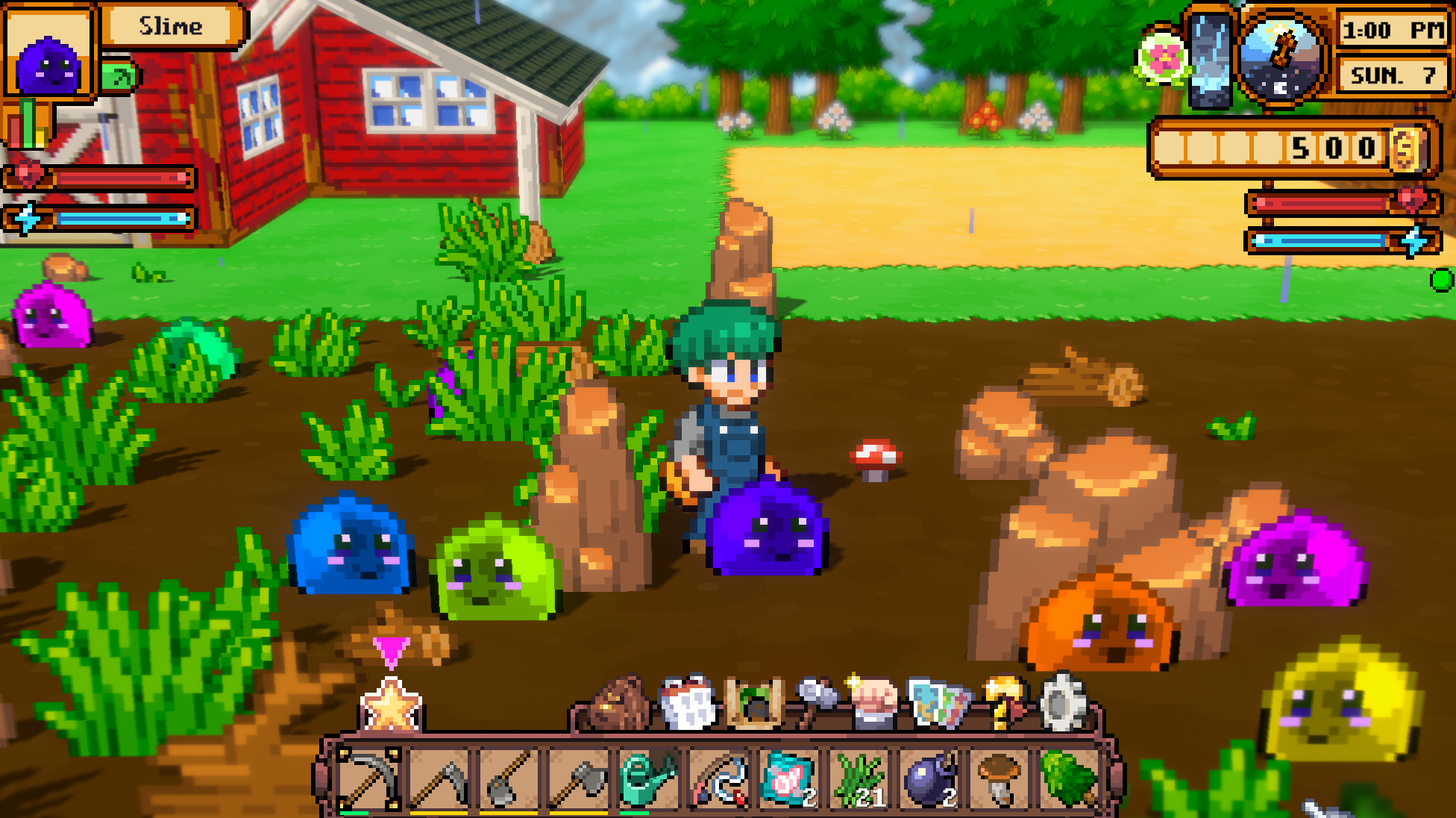
Task: Pick the green watering can
Action: point(649,780)
